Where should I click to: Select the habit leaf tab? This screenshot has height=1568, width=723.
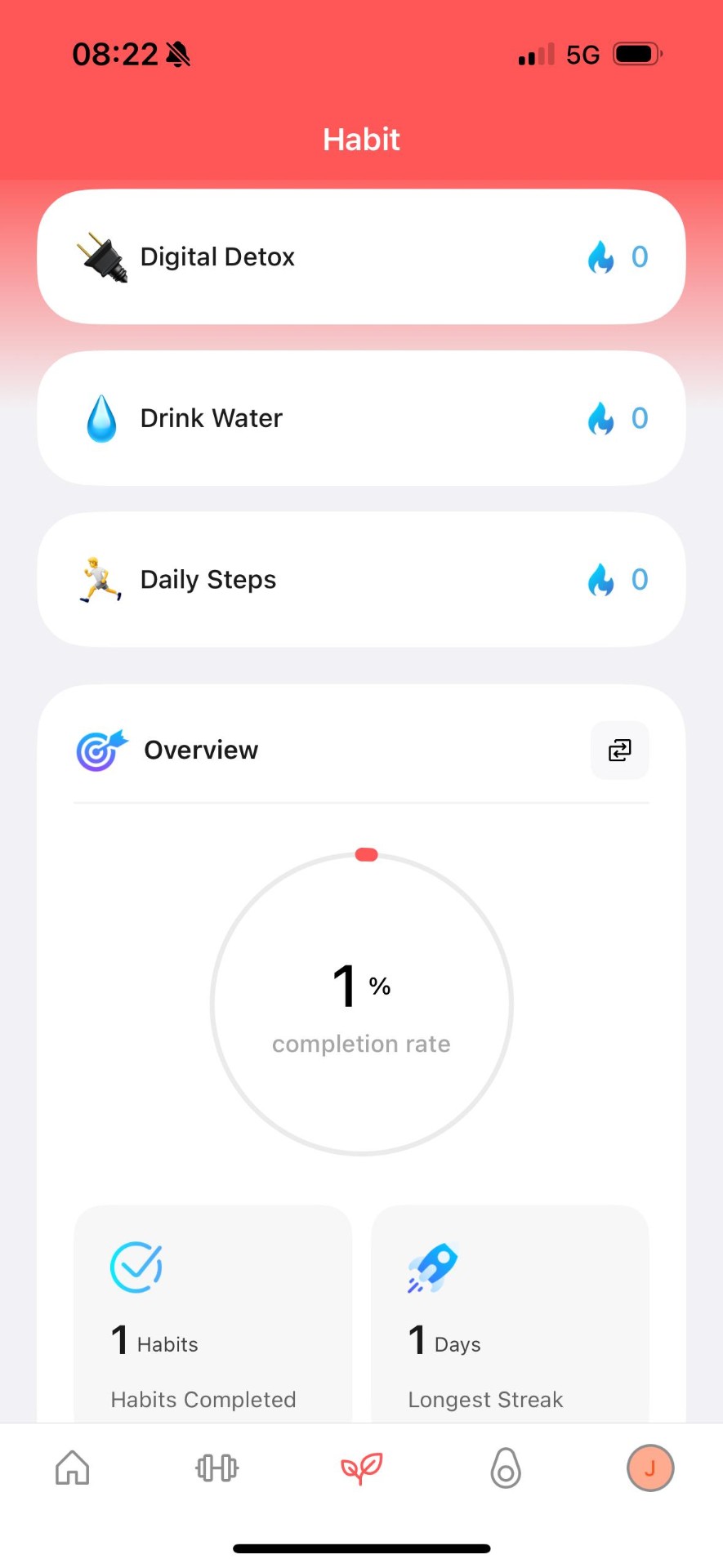(361, 1468)
